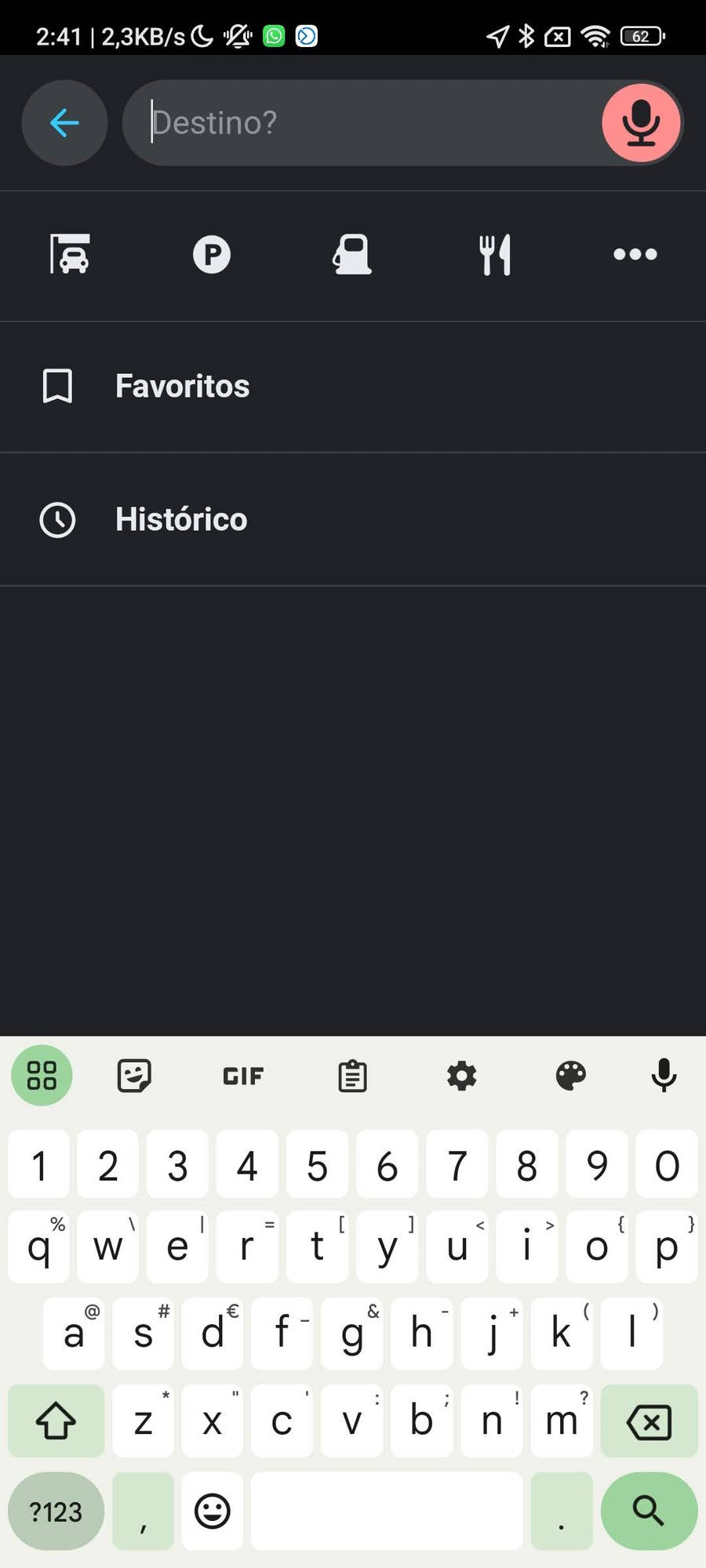Open GIF search on keyboard
Screen dimensions: 706x1568
(x=243, y=1076)
